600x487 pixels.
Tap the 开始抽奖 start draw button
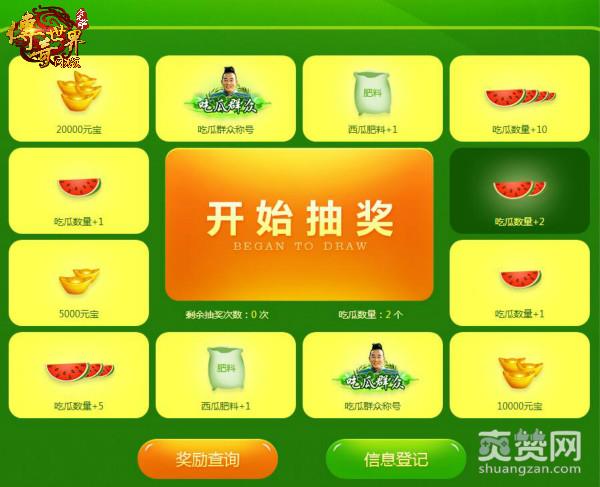(x=299, y=223)
